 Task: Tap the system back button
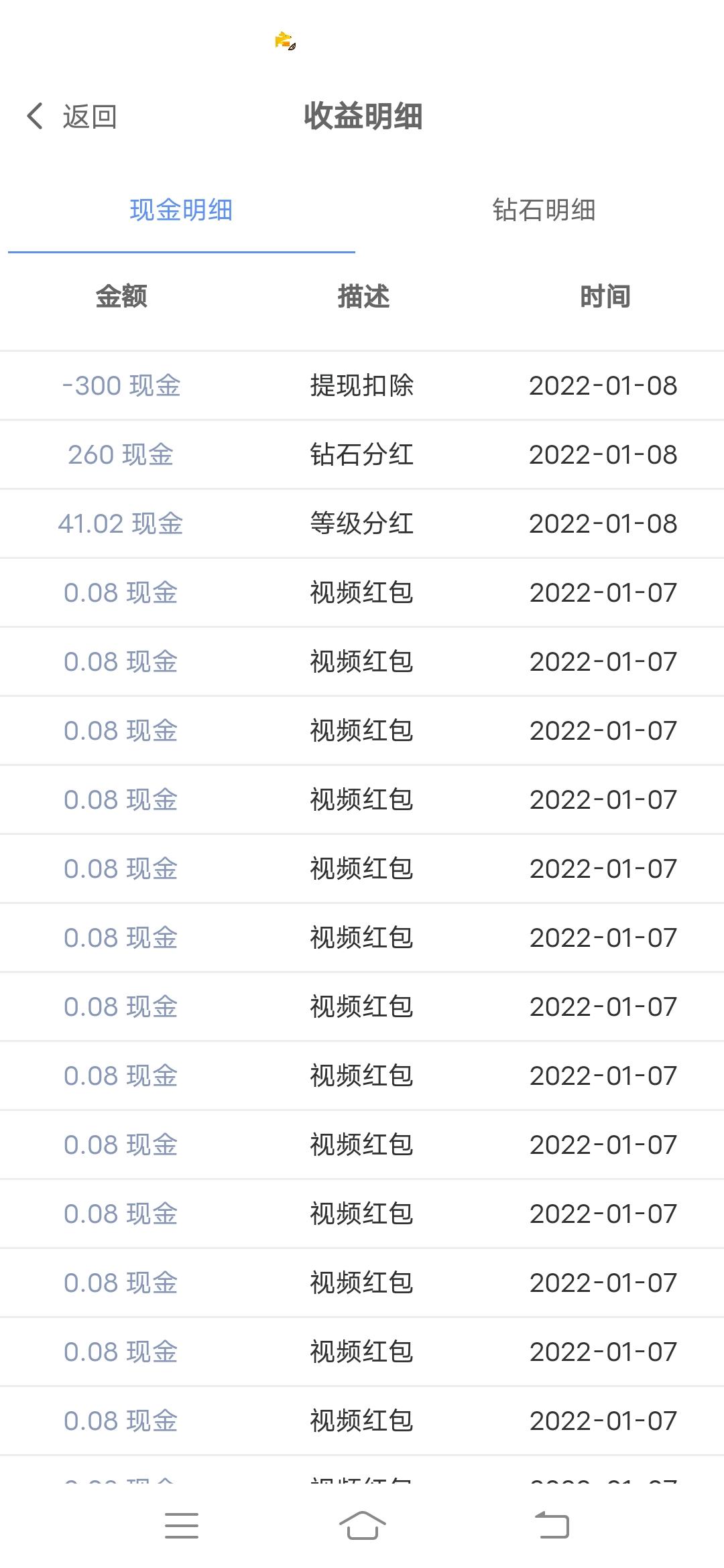[552, 1526]
